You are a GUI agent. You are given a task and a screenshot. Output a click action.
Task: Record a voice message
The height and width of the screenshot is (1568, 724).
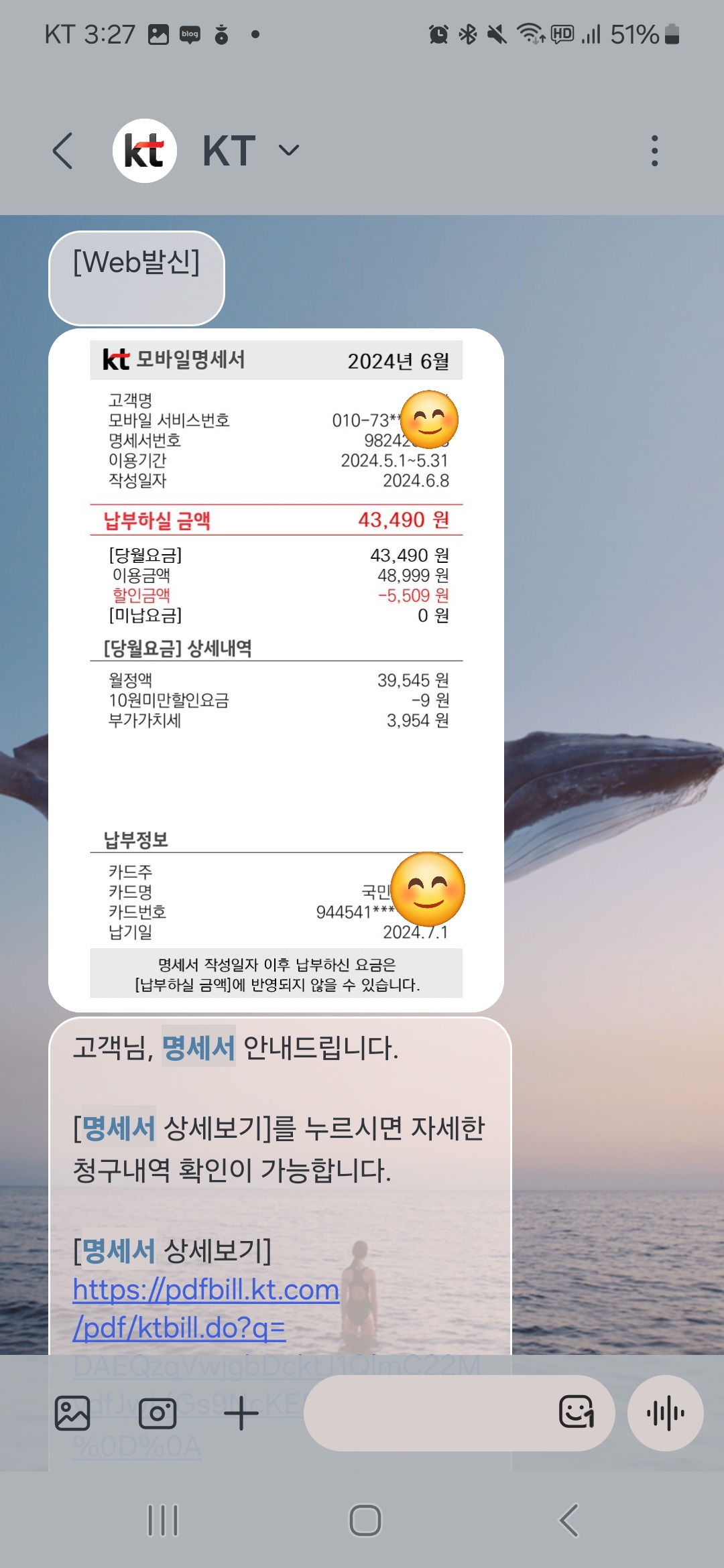point(665,1413)
